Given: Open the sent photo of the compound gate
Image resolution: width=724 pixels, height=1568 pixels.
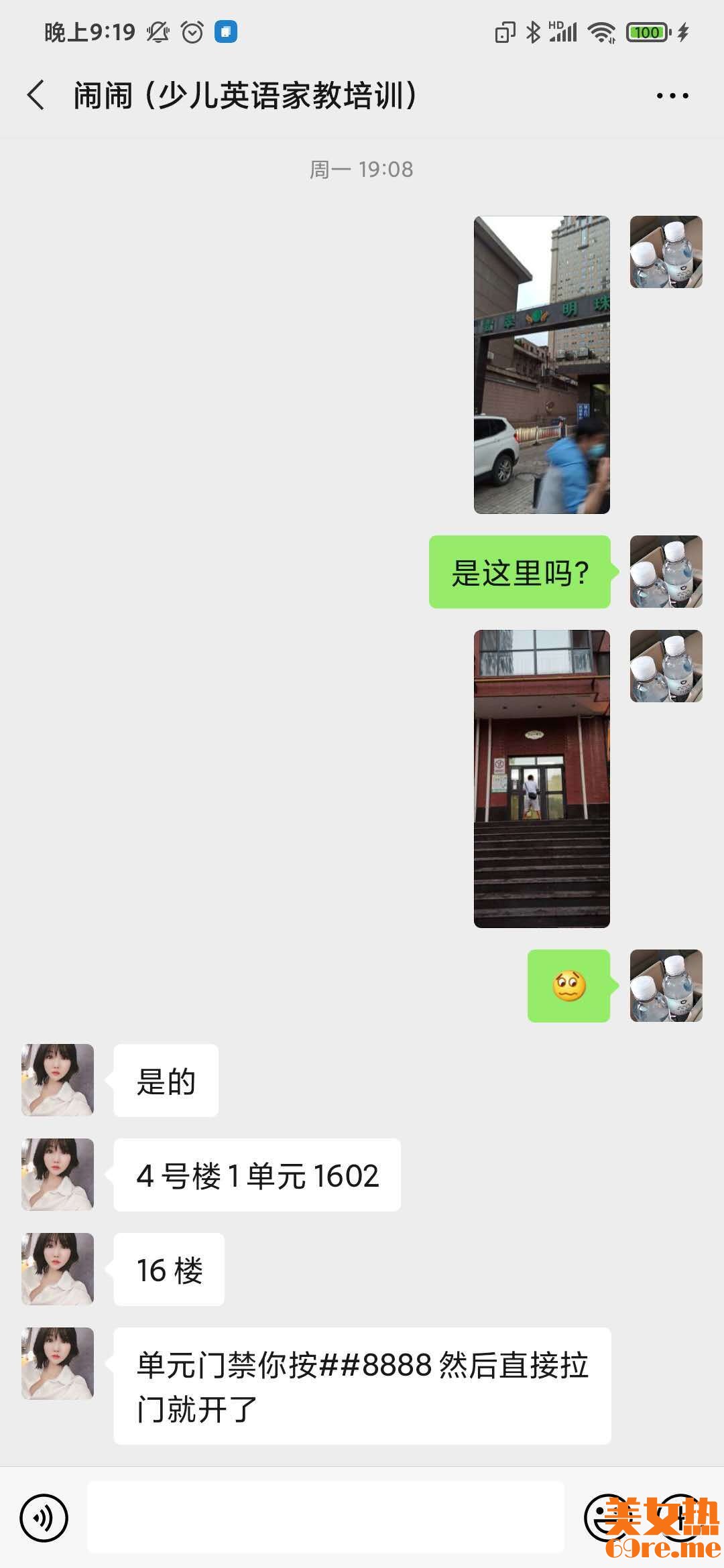Looking at the screenshot, I should coord(542,365).
